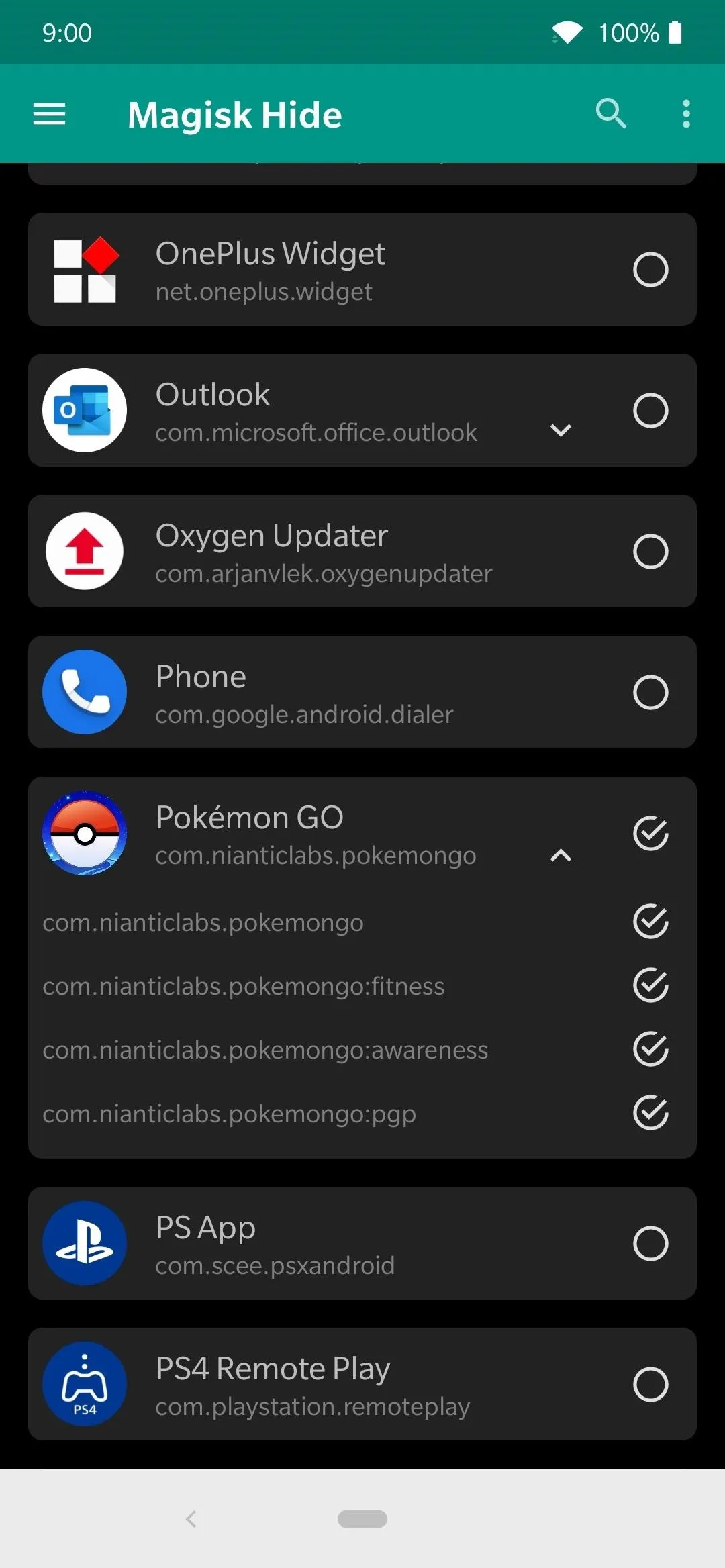Tick the Phone dialer checkbox

coord(650,693)
